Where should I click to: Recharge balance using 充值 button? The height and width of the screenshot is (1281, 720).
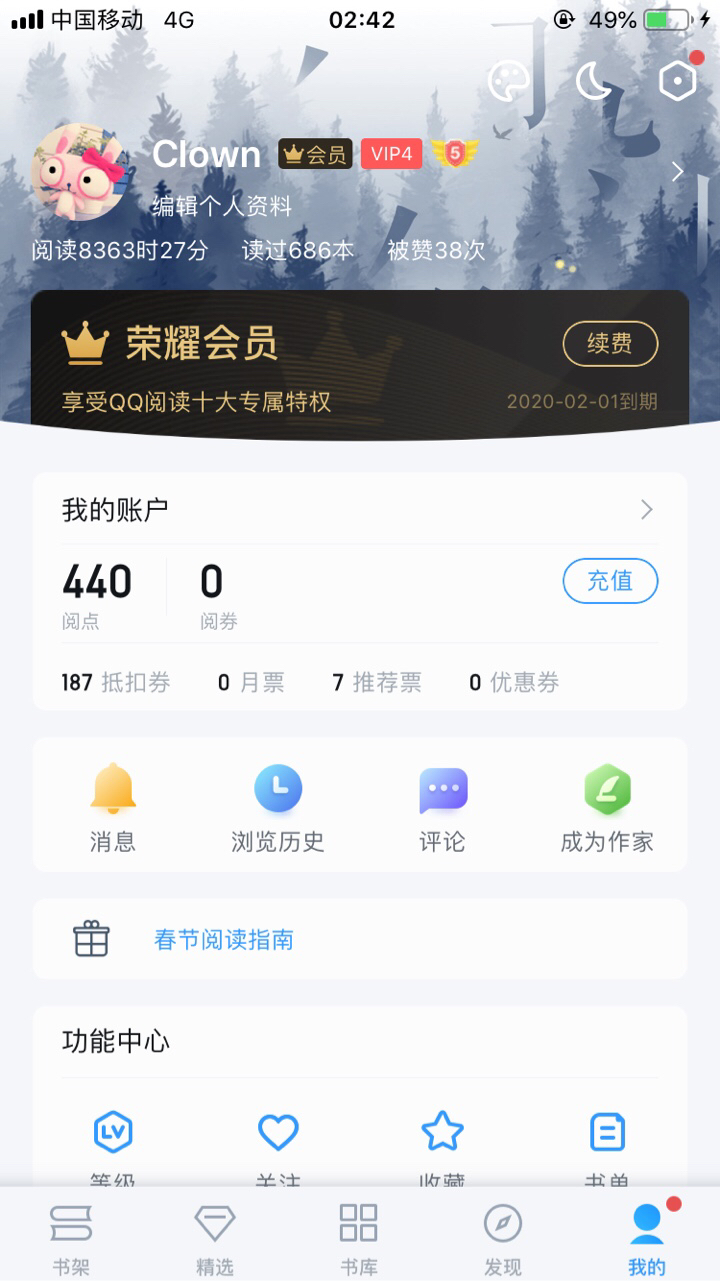(610, 581)
